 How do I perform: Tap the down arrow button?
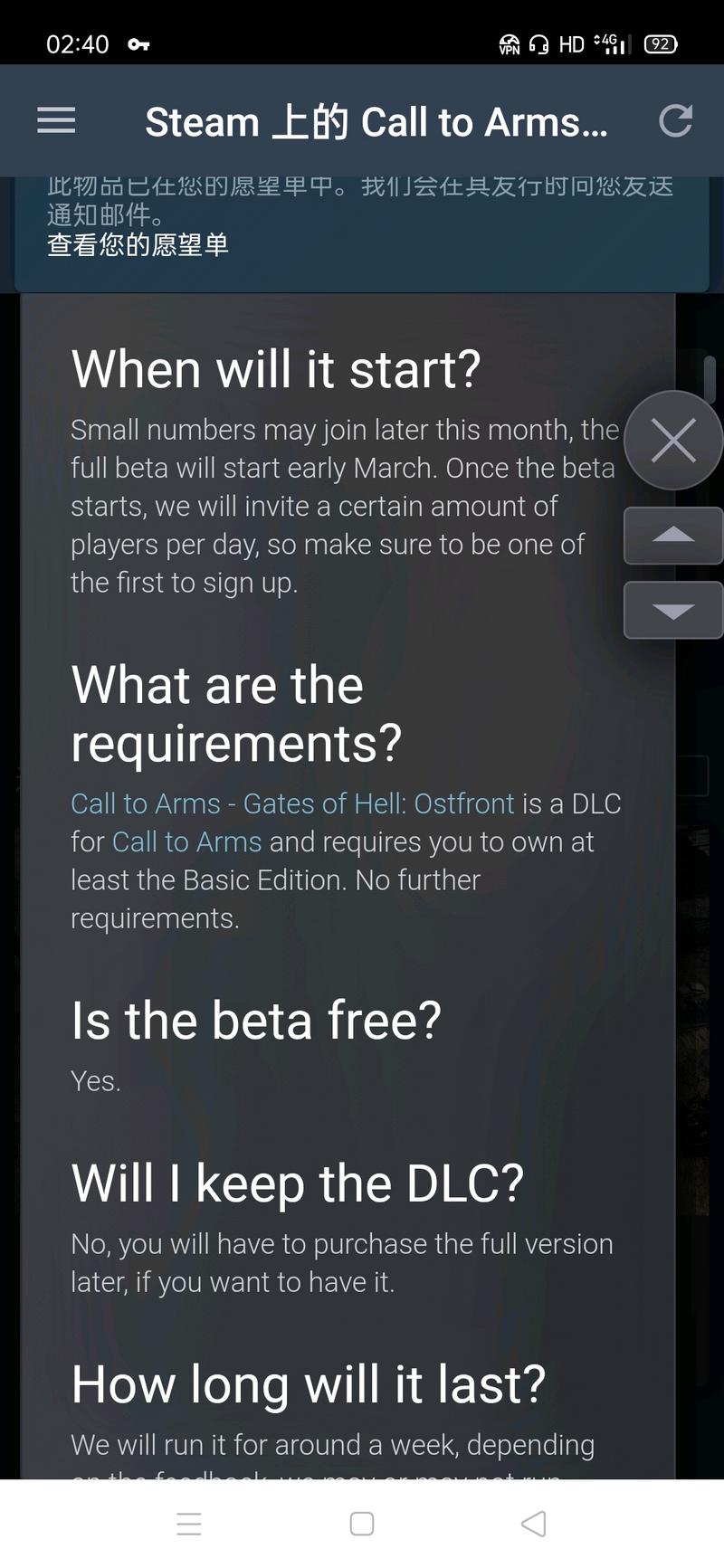coord(673,611)
